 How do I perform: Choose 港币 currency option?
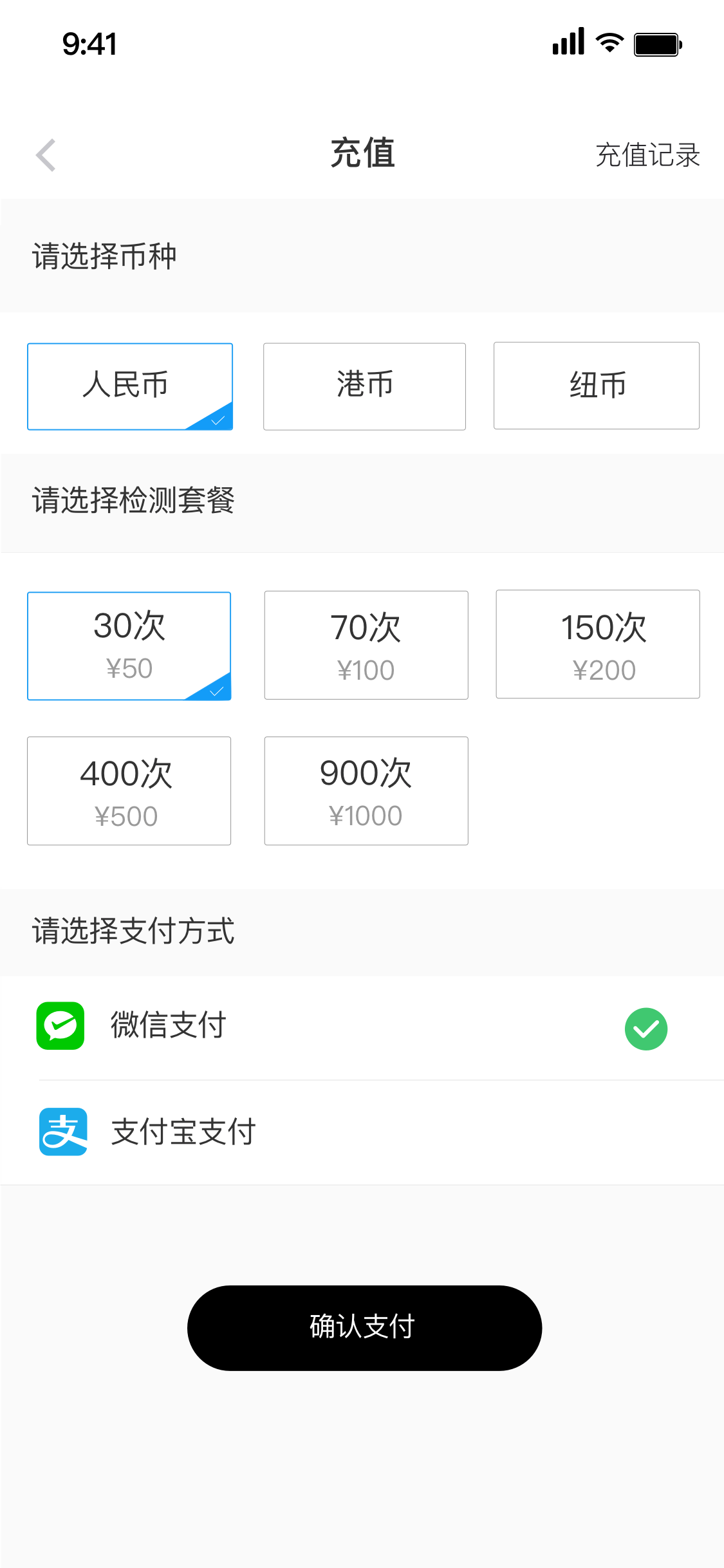(x=364, y=386)
